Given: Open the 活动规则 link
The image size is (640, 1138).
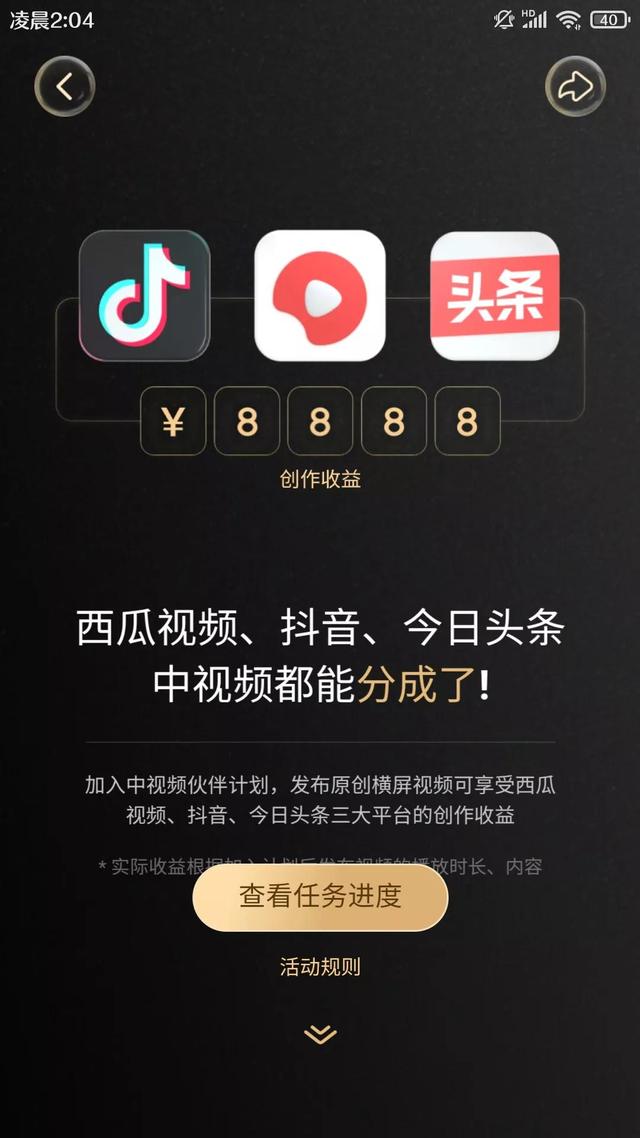Looking at the screenshot, I should click(320, 967).
